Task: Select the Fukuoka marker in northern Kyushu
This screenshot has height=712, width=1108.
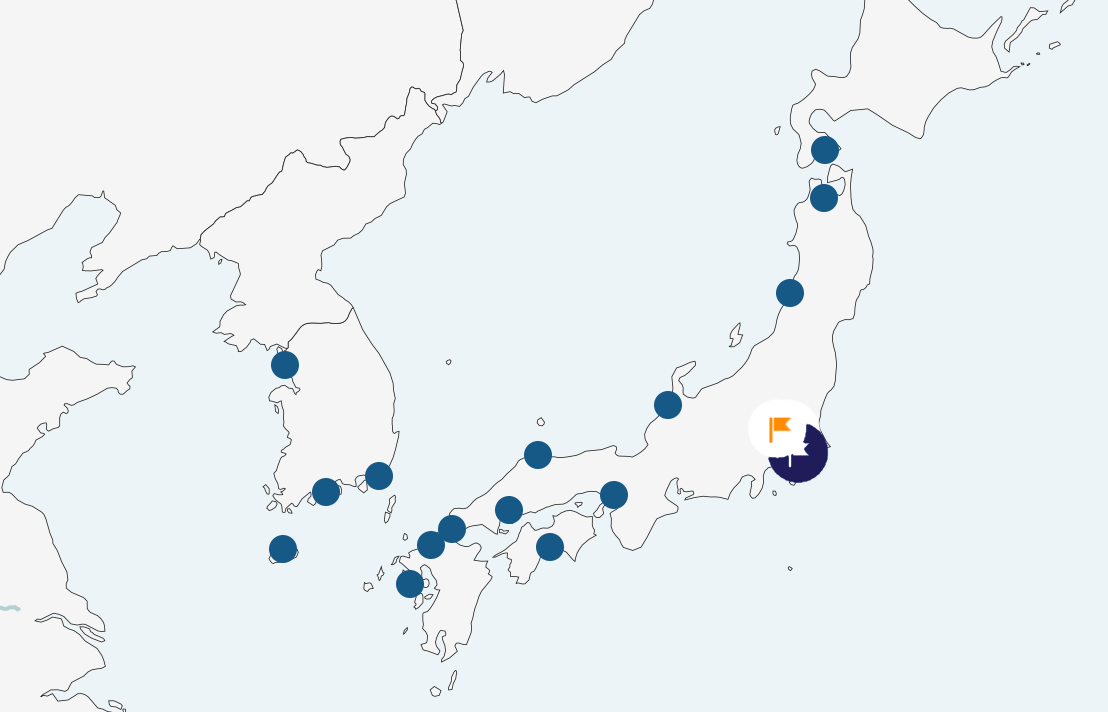Action: pyautogui.click(x=431, y=545)
